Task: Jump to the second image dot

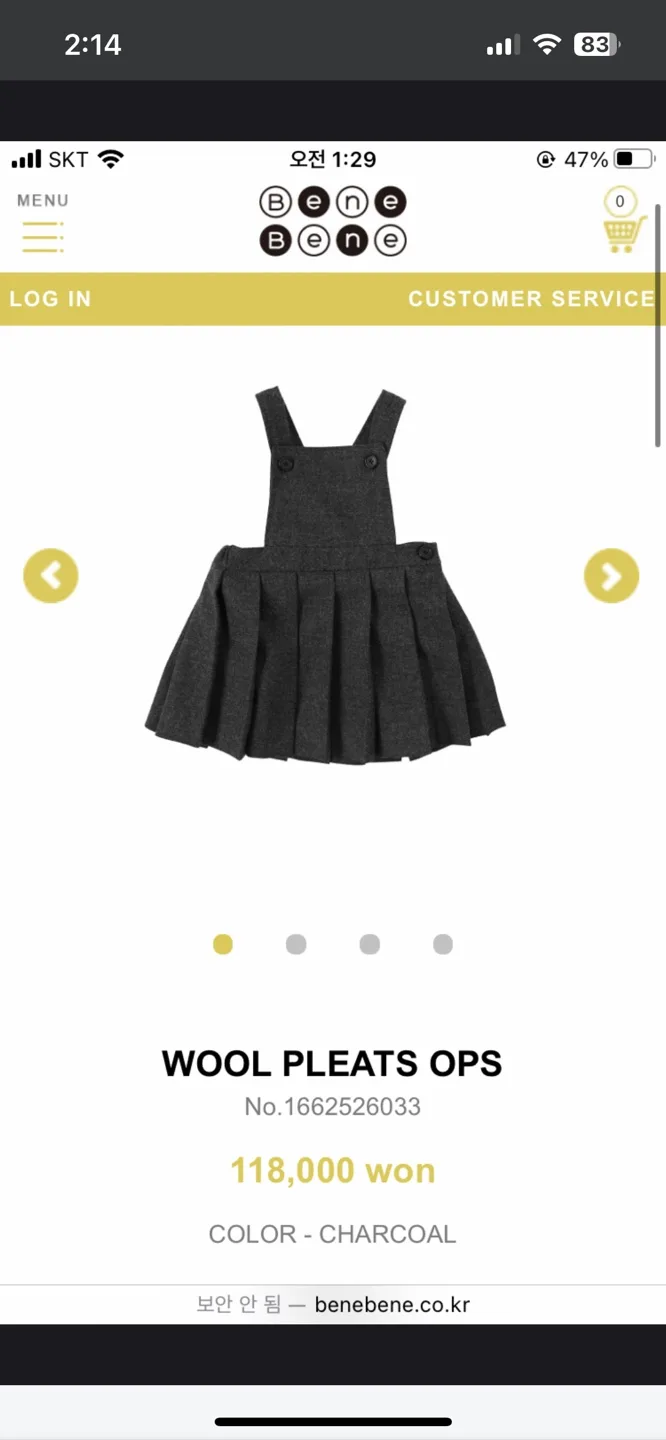Action: click(296, 944)
